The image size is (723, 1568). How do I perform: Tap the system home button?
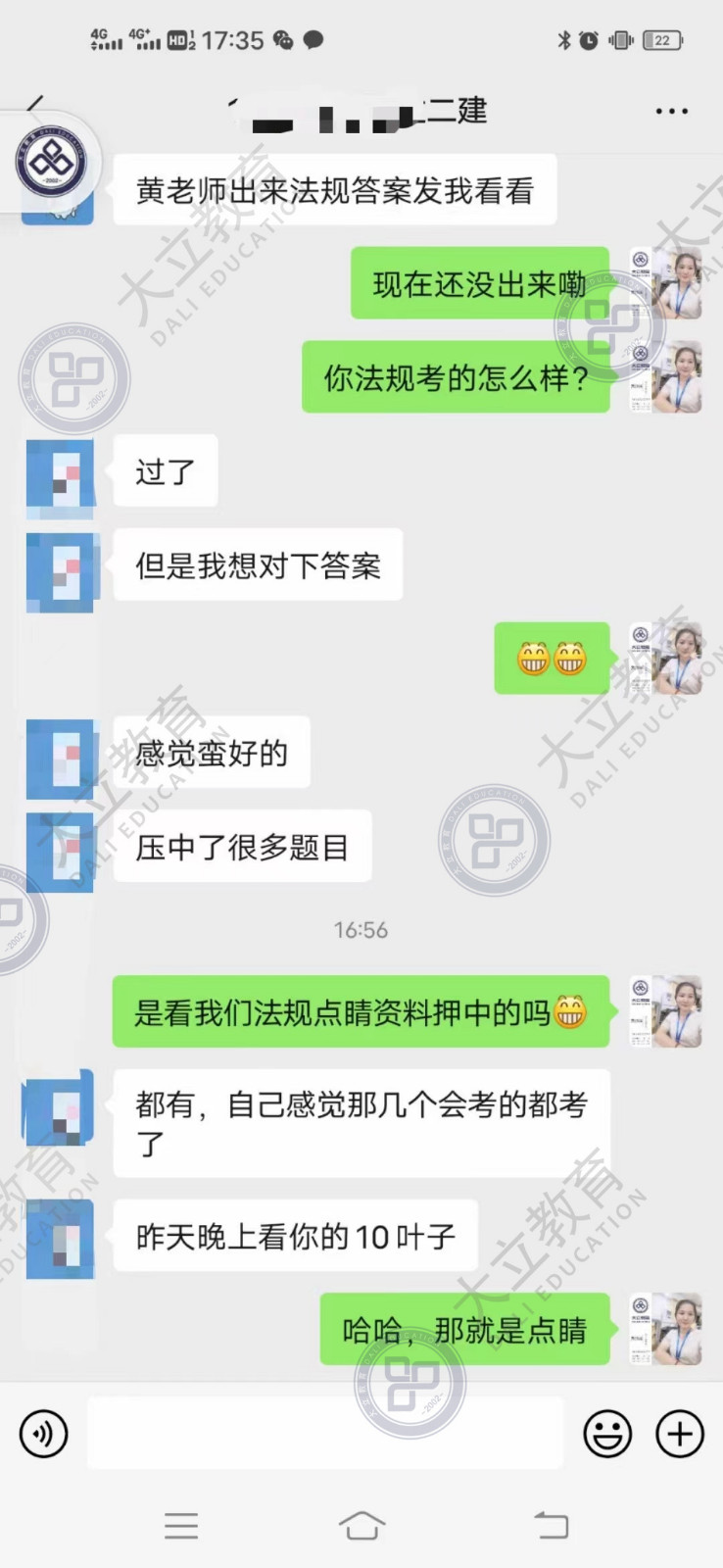pyautogui.click(x=361, y=1525)
